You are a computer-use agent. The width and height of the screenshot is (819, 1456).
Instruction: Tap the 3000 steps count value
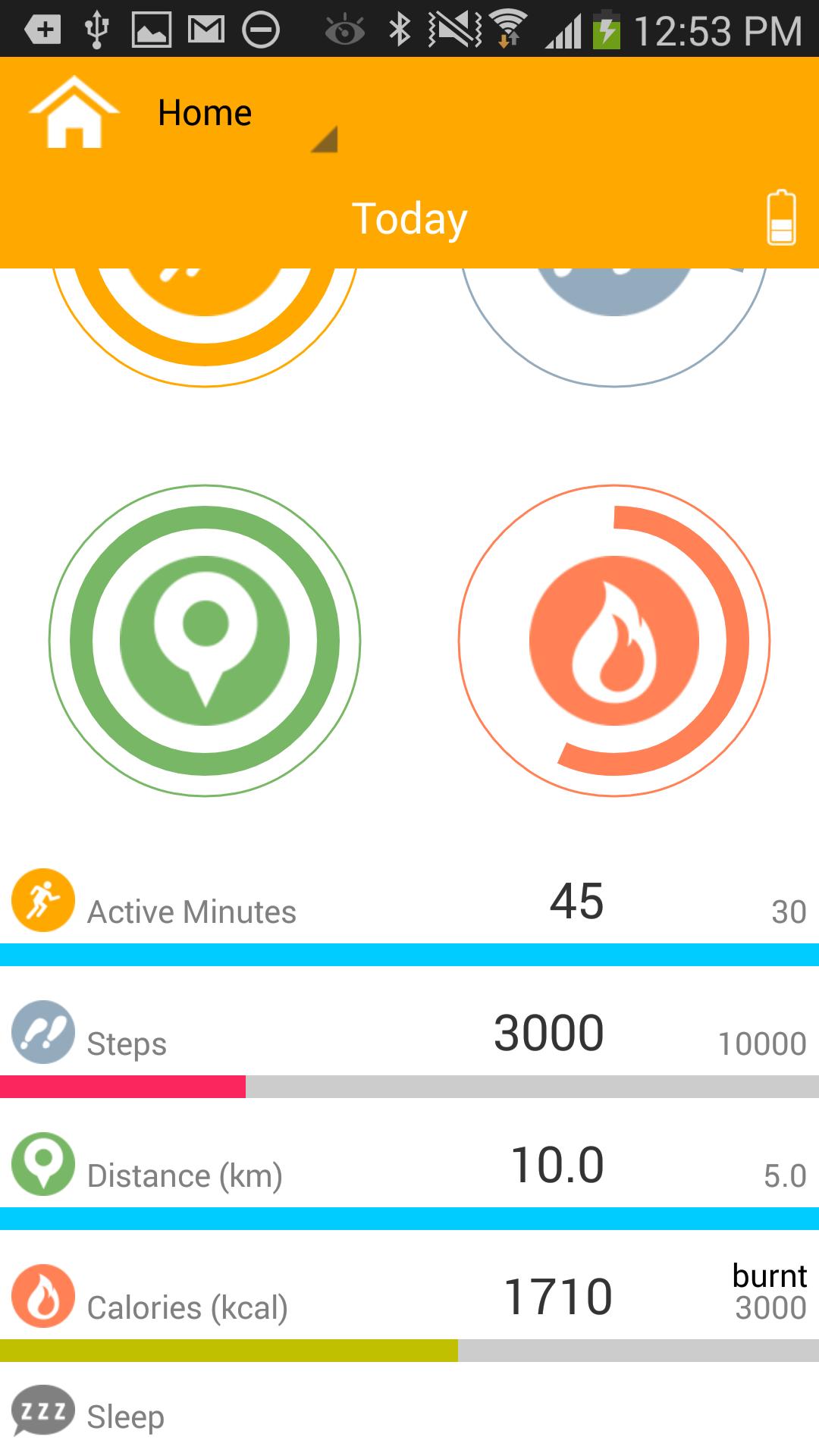pos(546,1030)
